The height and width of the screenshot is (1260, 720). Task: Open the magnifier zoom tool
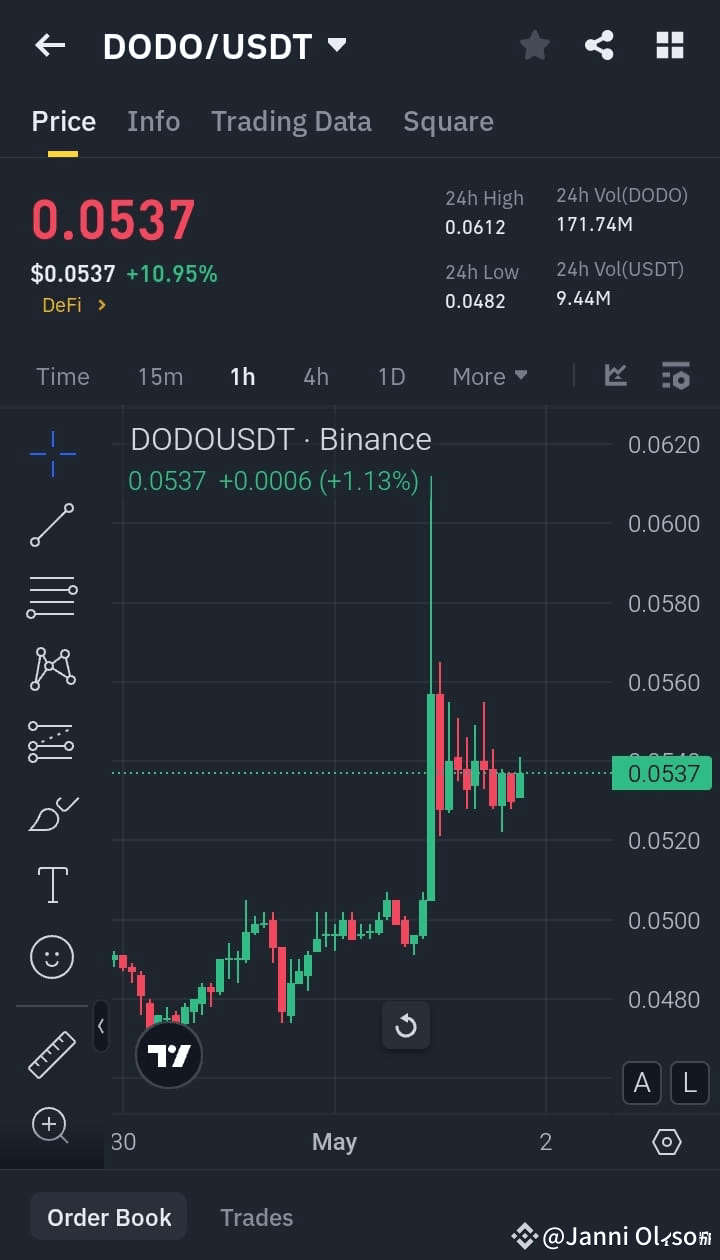tap(51, 1126)
